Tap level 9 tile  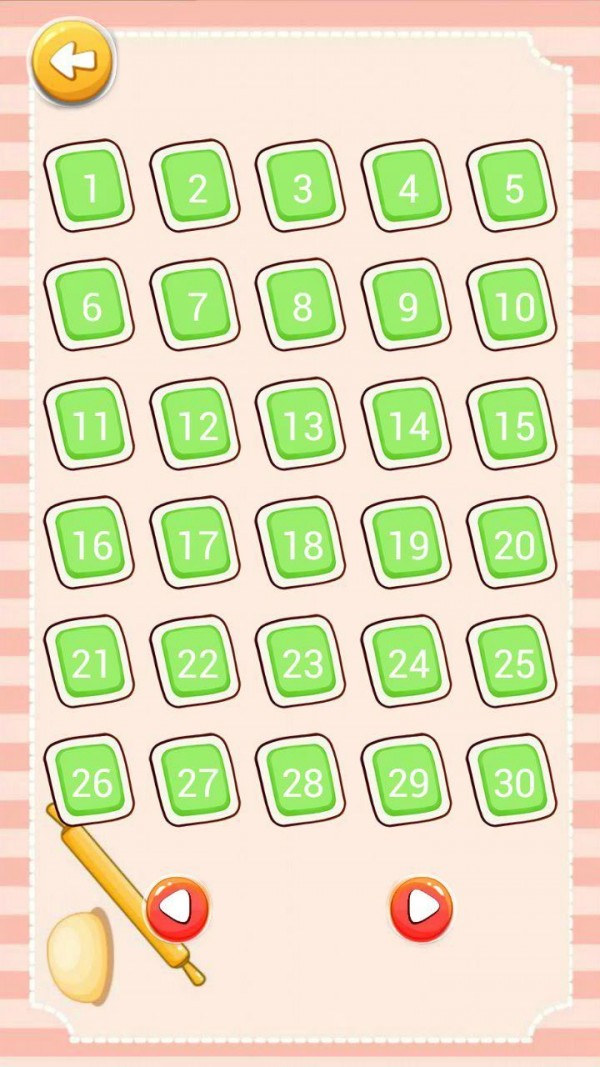[407, 306]
